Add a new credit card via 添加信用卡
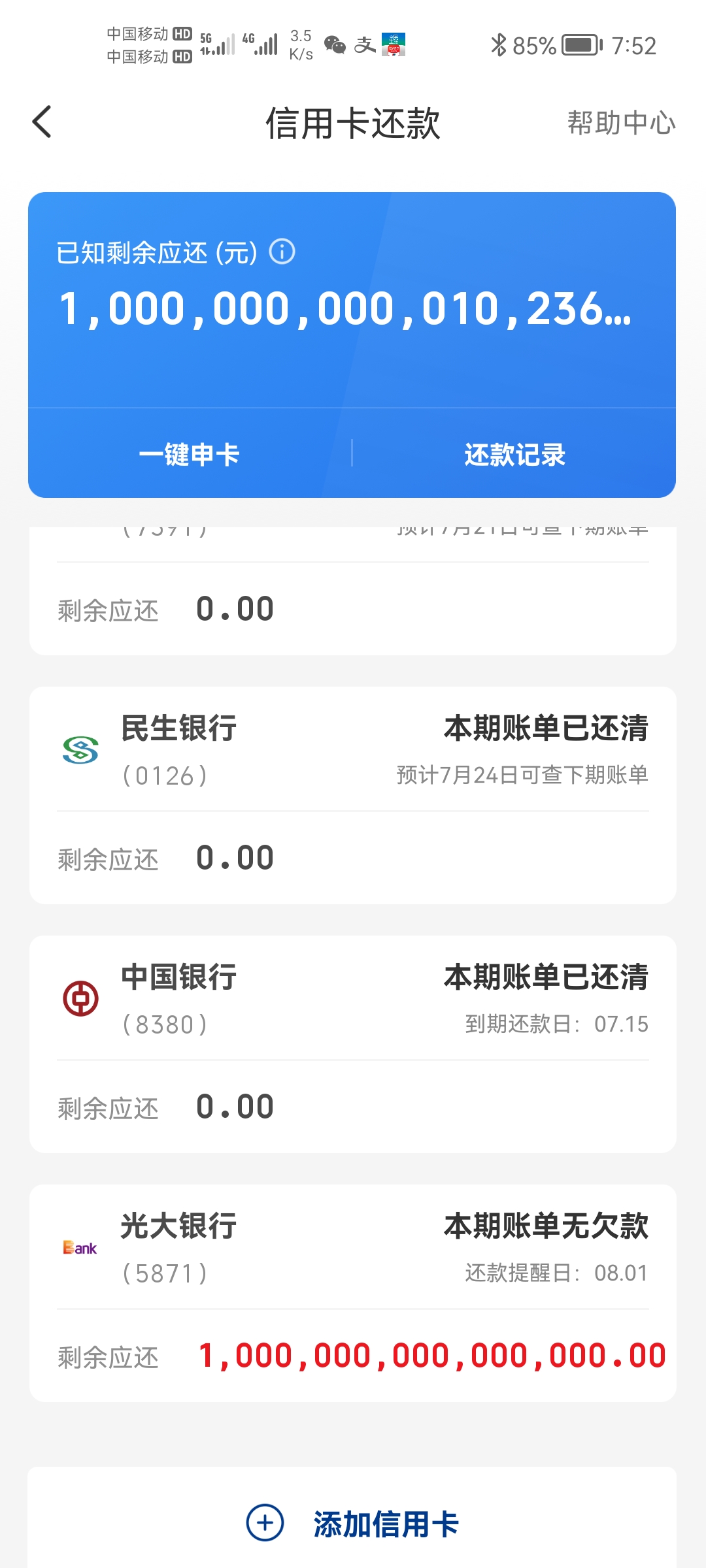Screen dimensions: 706x1568 pos(353,1524)
